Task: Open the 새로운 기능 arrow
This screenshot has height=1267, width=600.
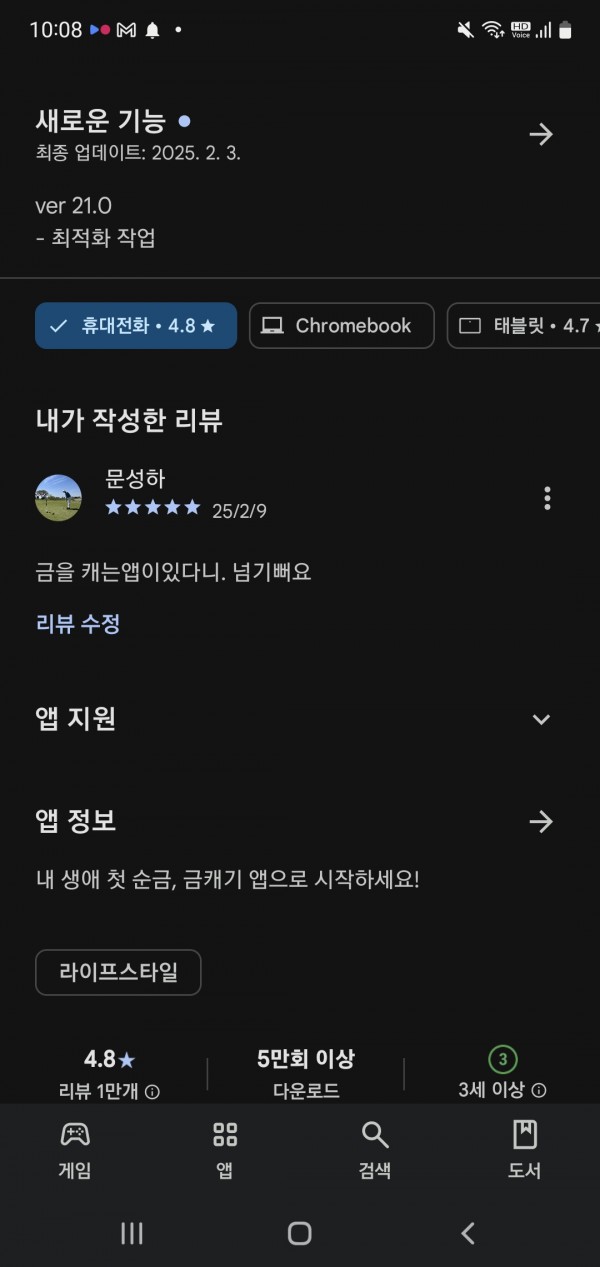Action: point(541,134)
